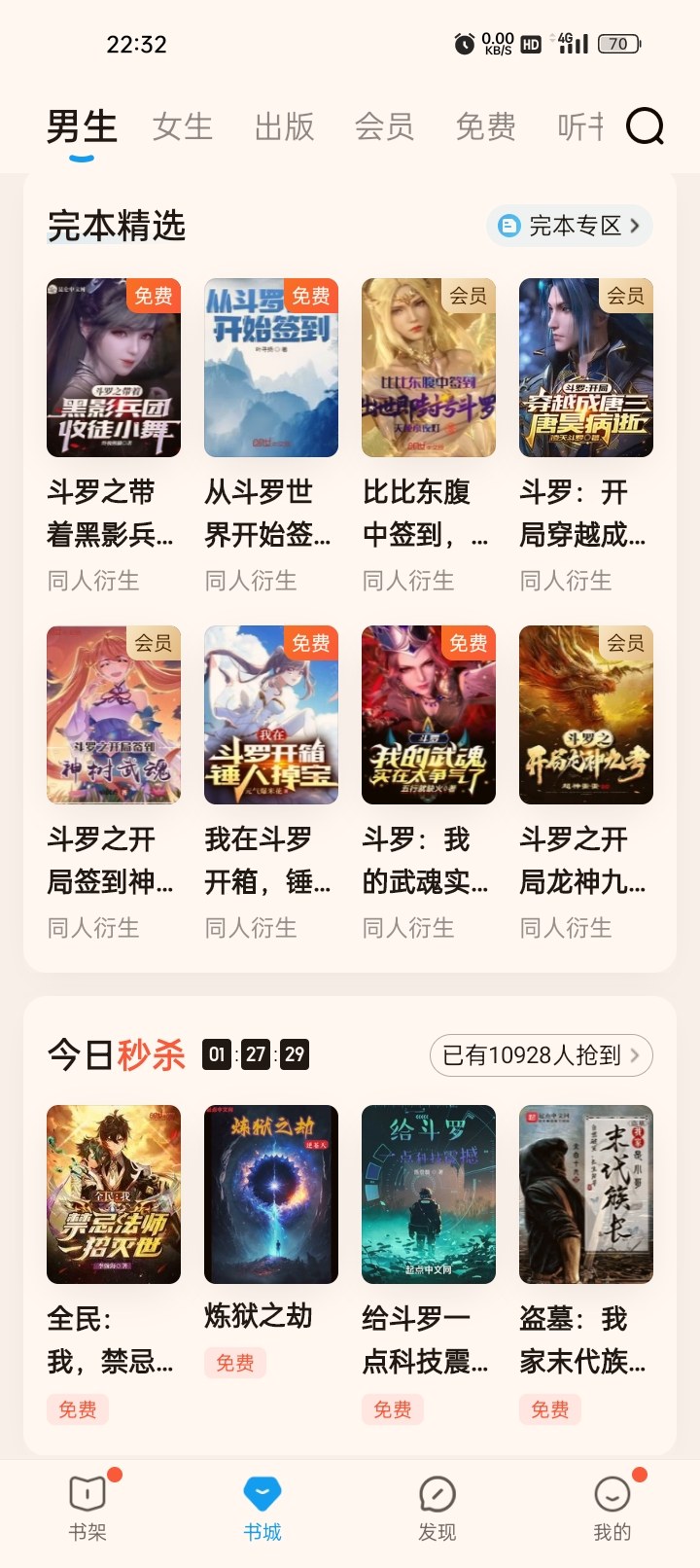The image size is (700, 1568).
Task: Select the 免费 top tab
Action: pyautogui.click(x=485, y=126)
